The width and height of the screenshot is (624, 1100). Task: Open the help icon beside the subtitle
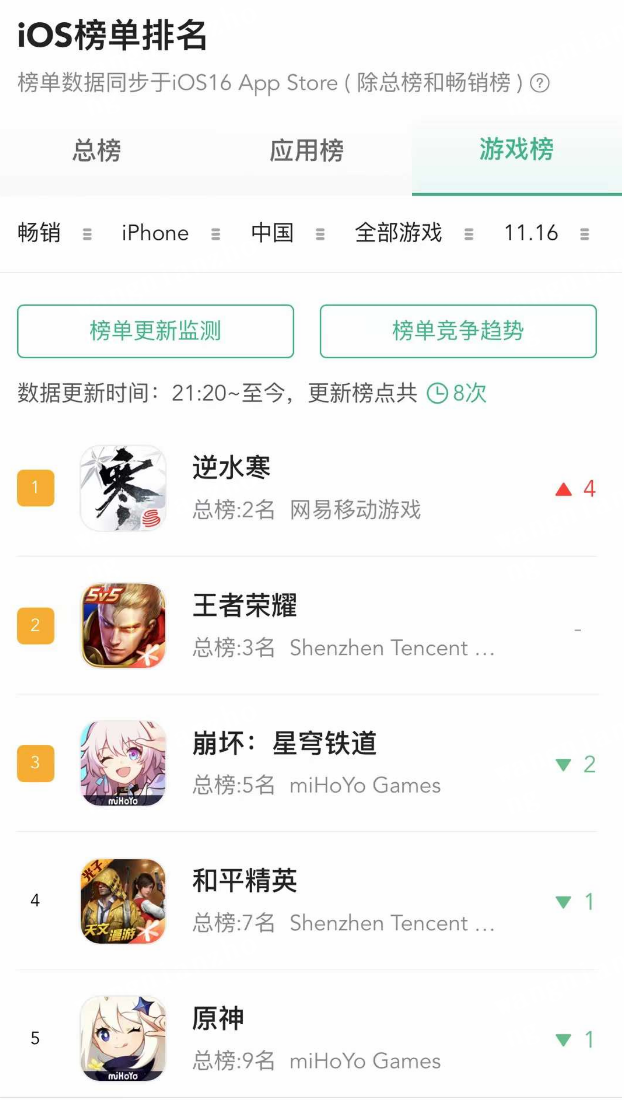click(x=540, y=83)
